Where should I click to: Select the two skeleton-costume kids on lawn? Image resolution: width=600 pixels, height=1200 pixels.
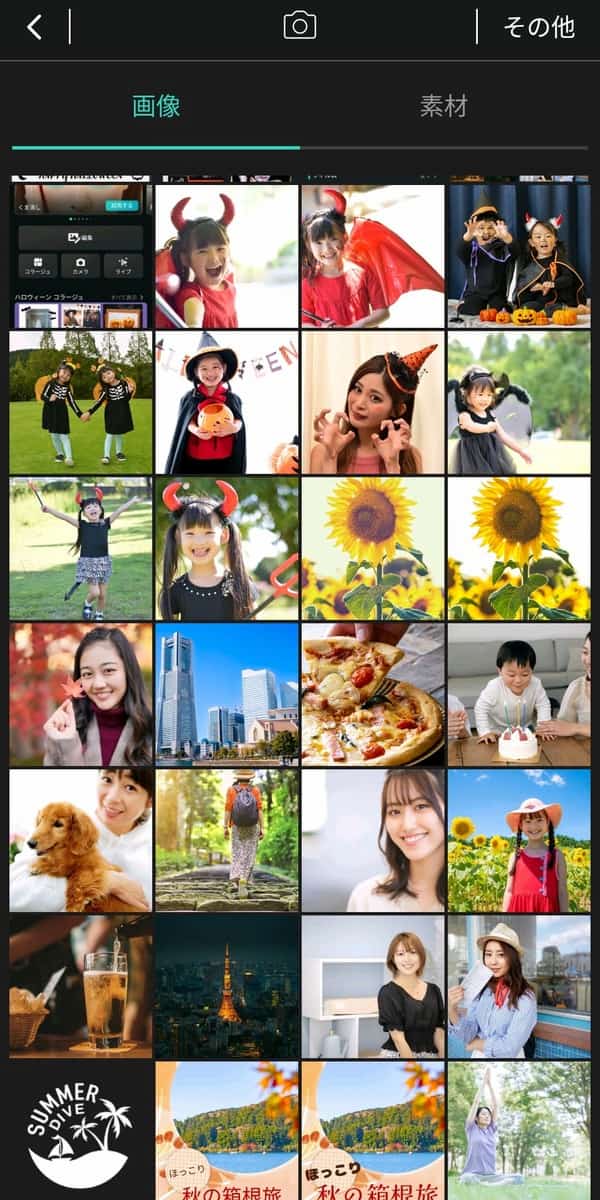[81, 402]
